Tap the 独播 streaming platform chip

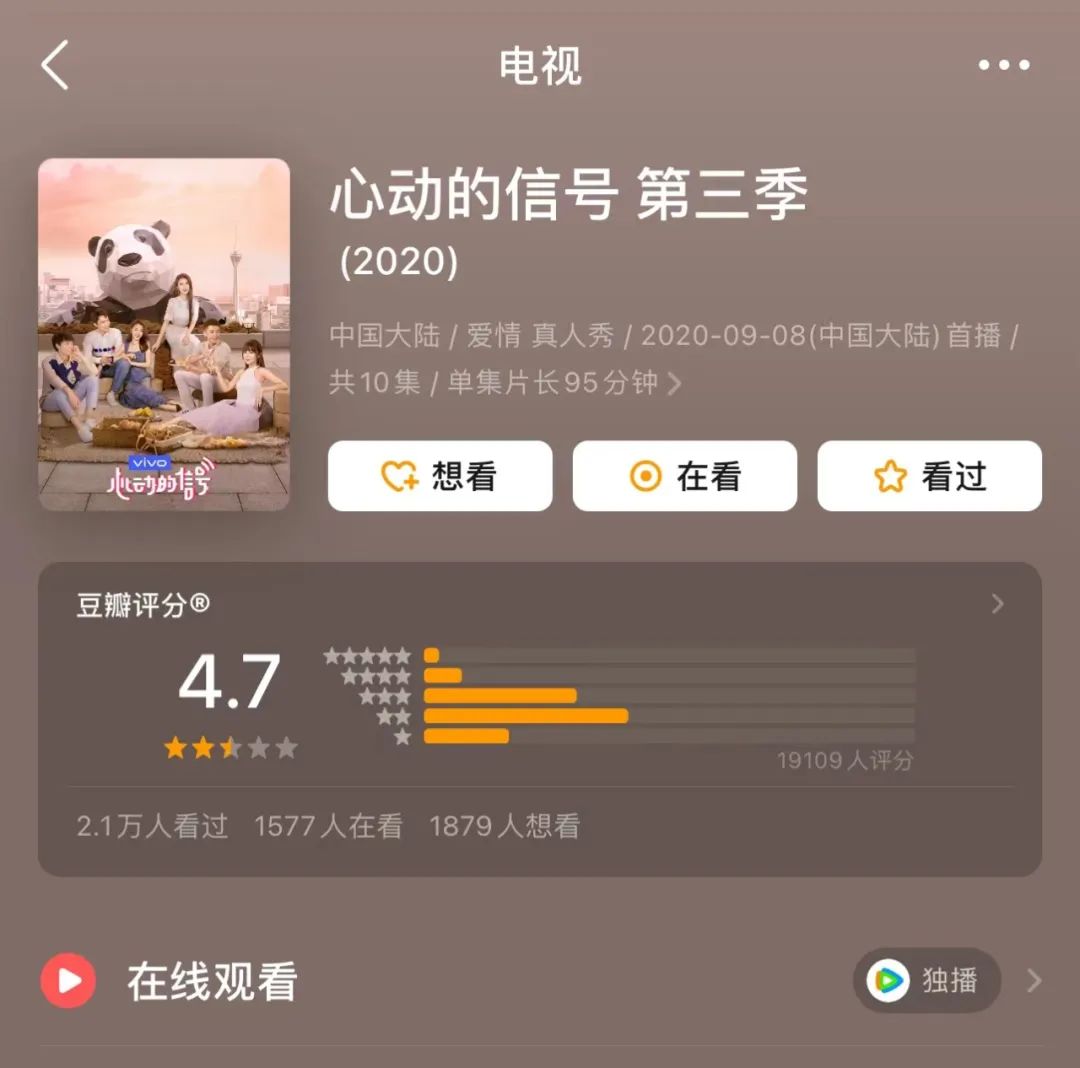pyautogui.click(x=926, y=981)
